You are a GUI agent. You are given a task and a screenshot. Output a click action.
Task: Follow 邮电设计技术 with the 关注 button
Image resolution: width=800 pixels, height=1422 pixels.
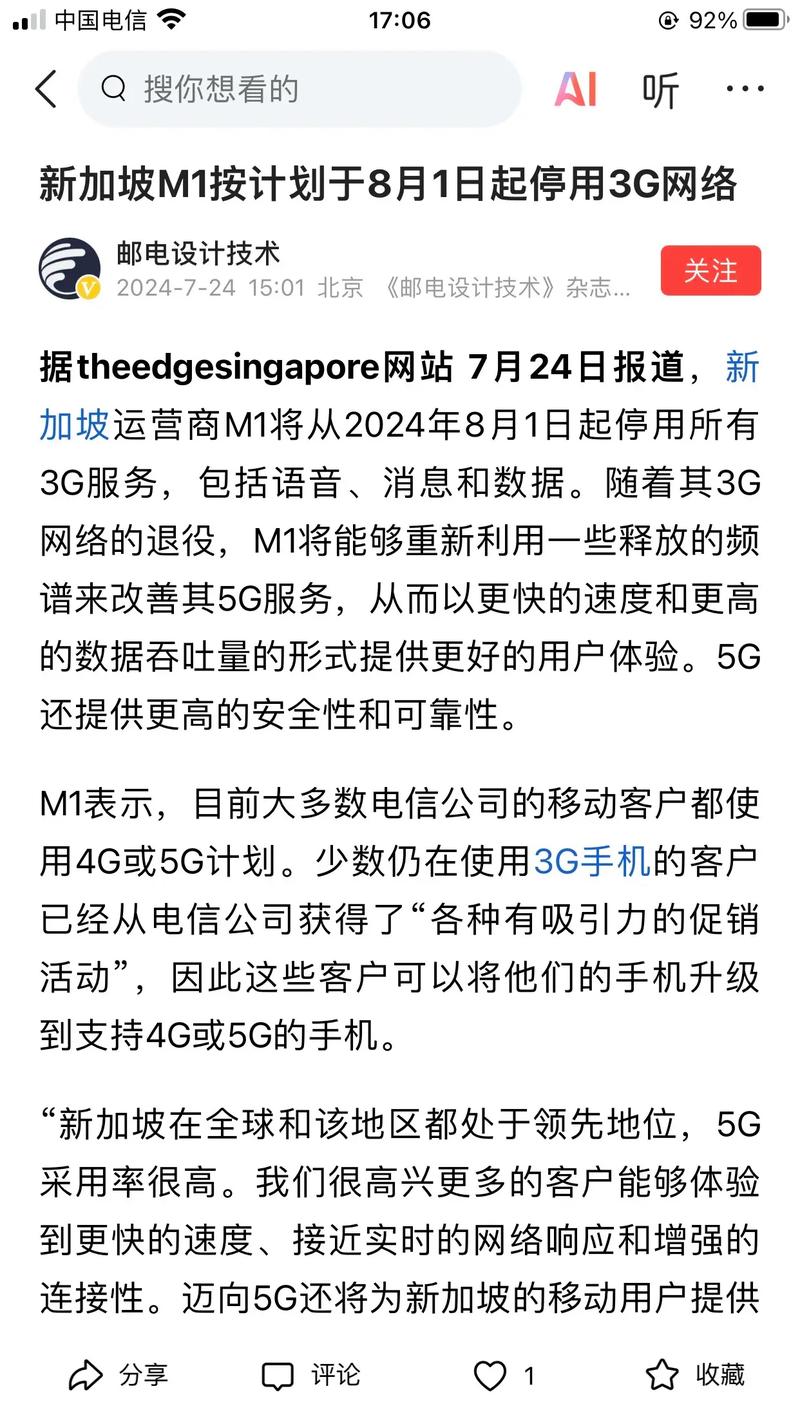(710, 271)
